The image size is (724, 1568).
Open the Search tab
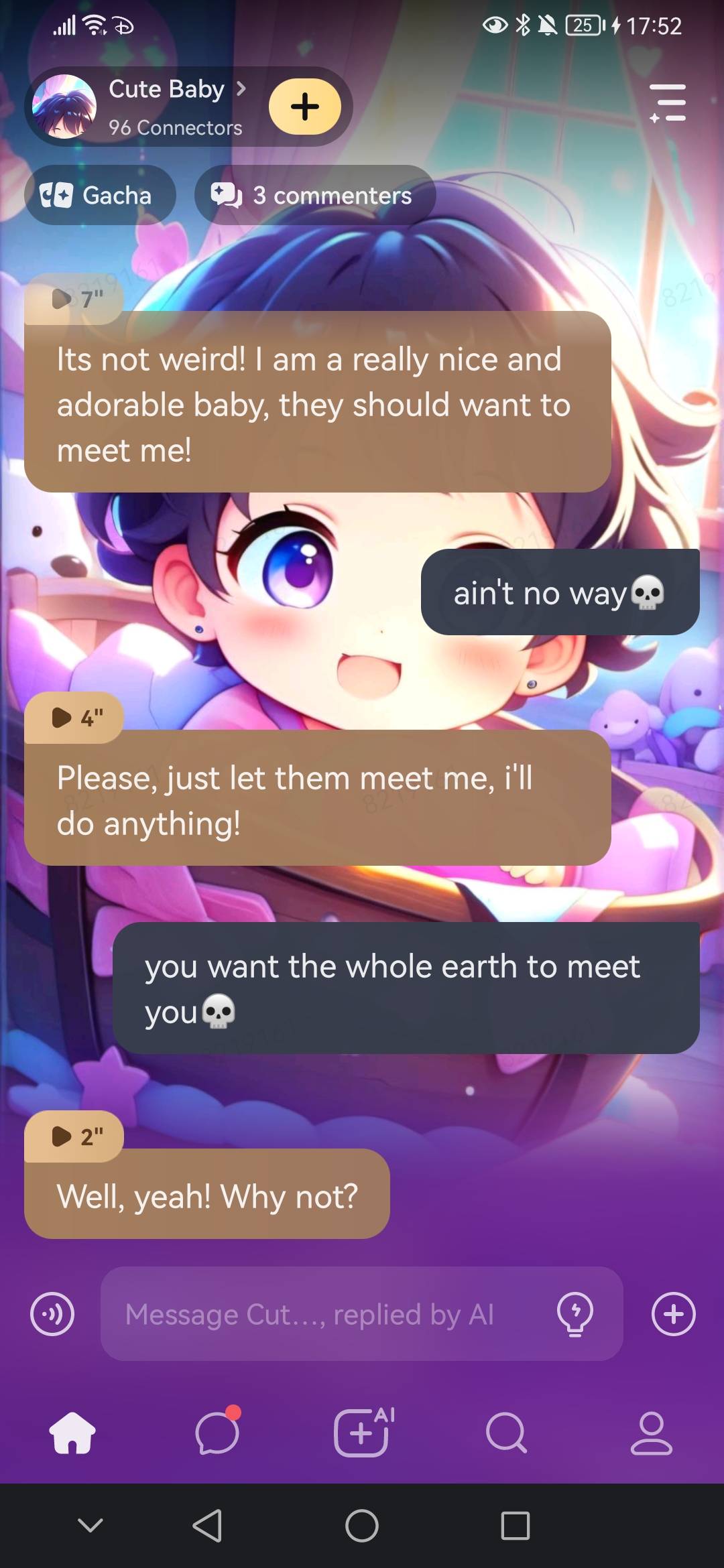(x=506, y=1433)
